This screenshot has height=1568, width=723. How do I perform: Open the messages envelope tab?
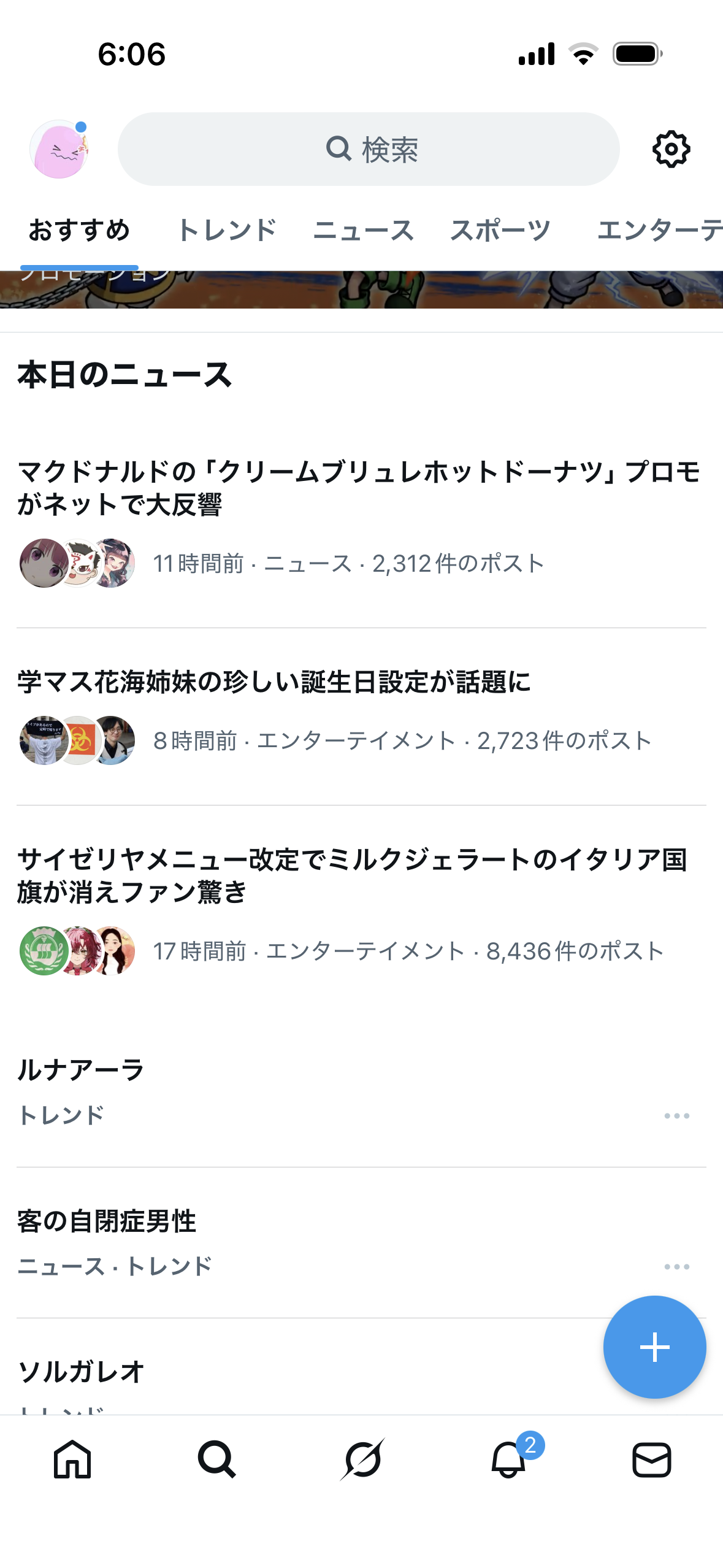point(651,1459)
